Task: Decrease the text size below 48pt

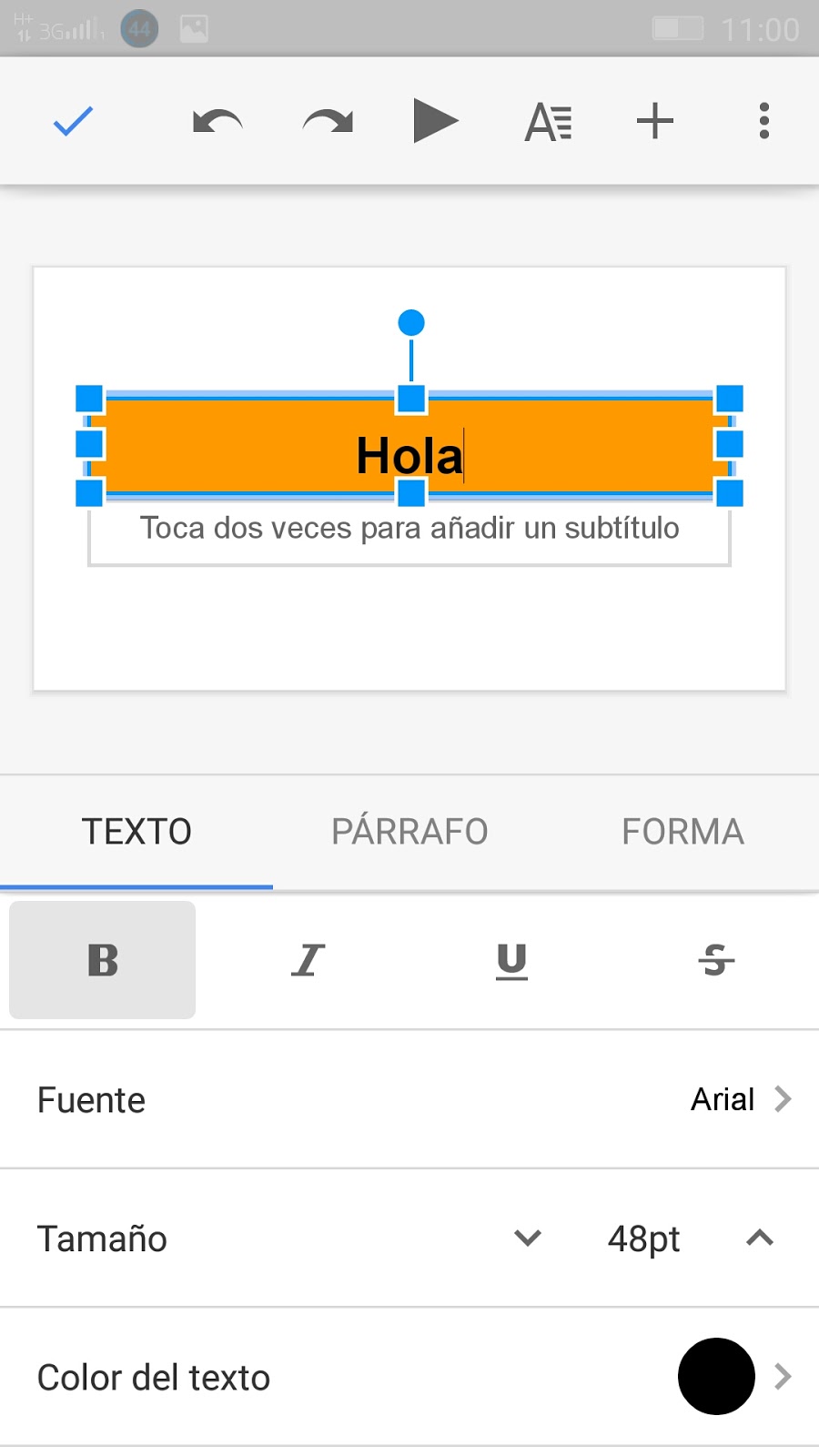Action: tap(528, 1238)
